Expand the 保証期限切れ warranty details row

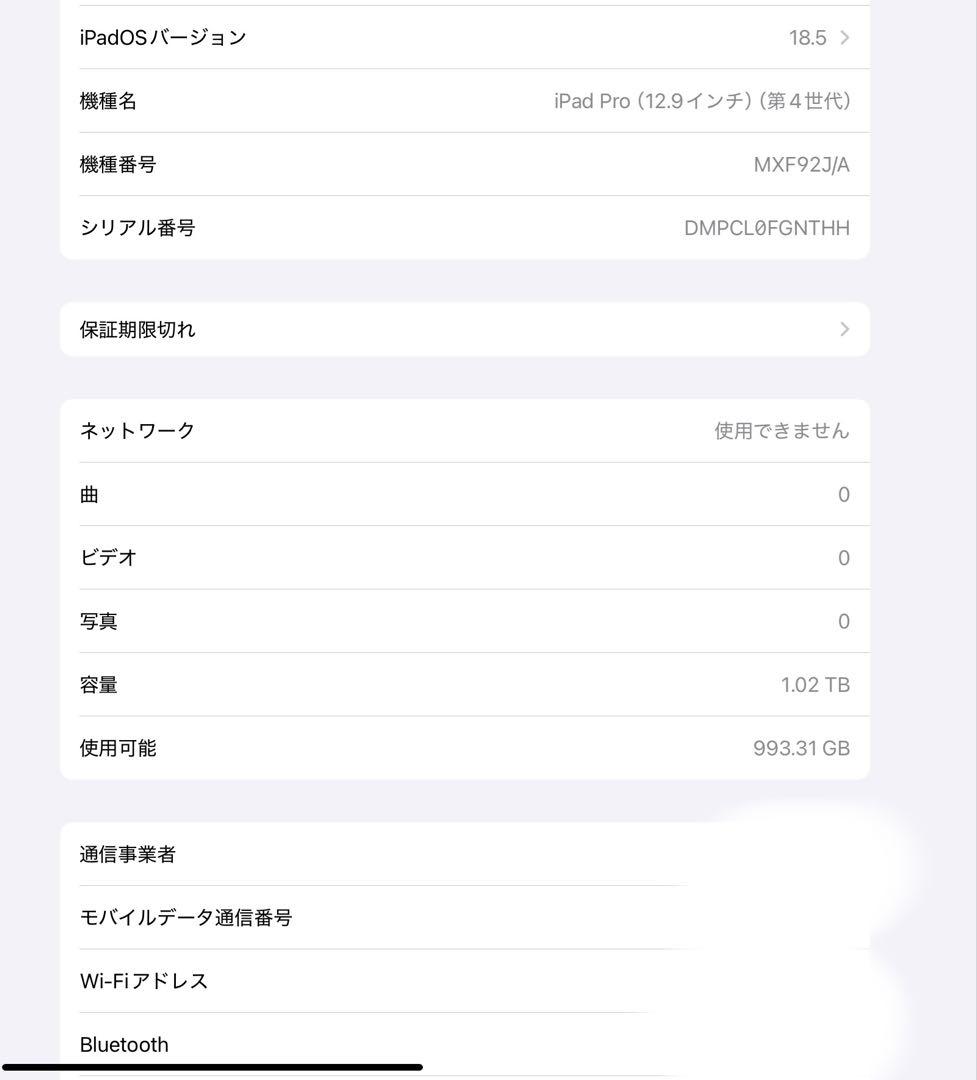pyautogui.click(x=465, y=328)
